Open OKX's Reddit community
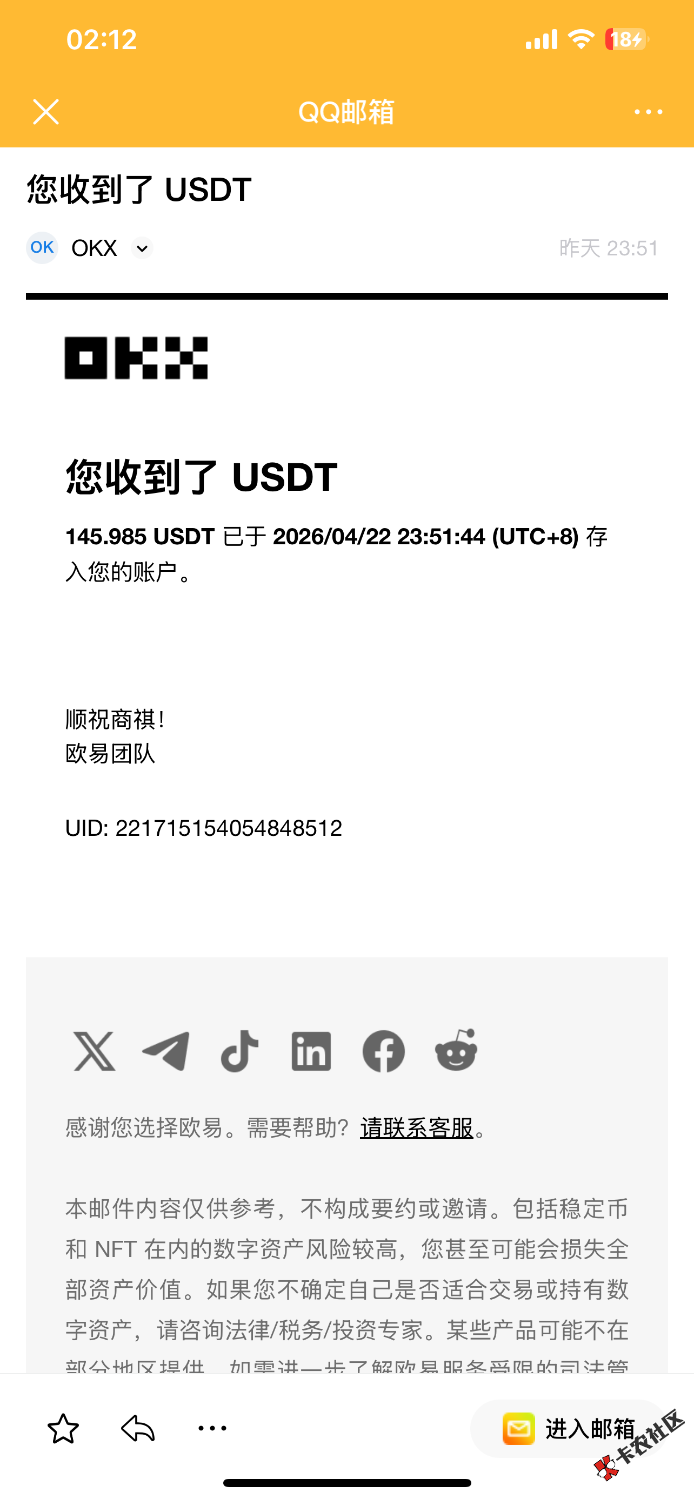Screen dimensions: 694x1500 pyautogui.click(x=456, y=1052)
